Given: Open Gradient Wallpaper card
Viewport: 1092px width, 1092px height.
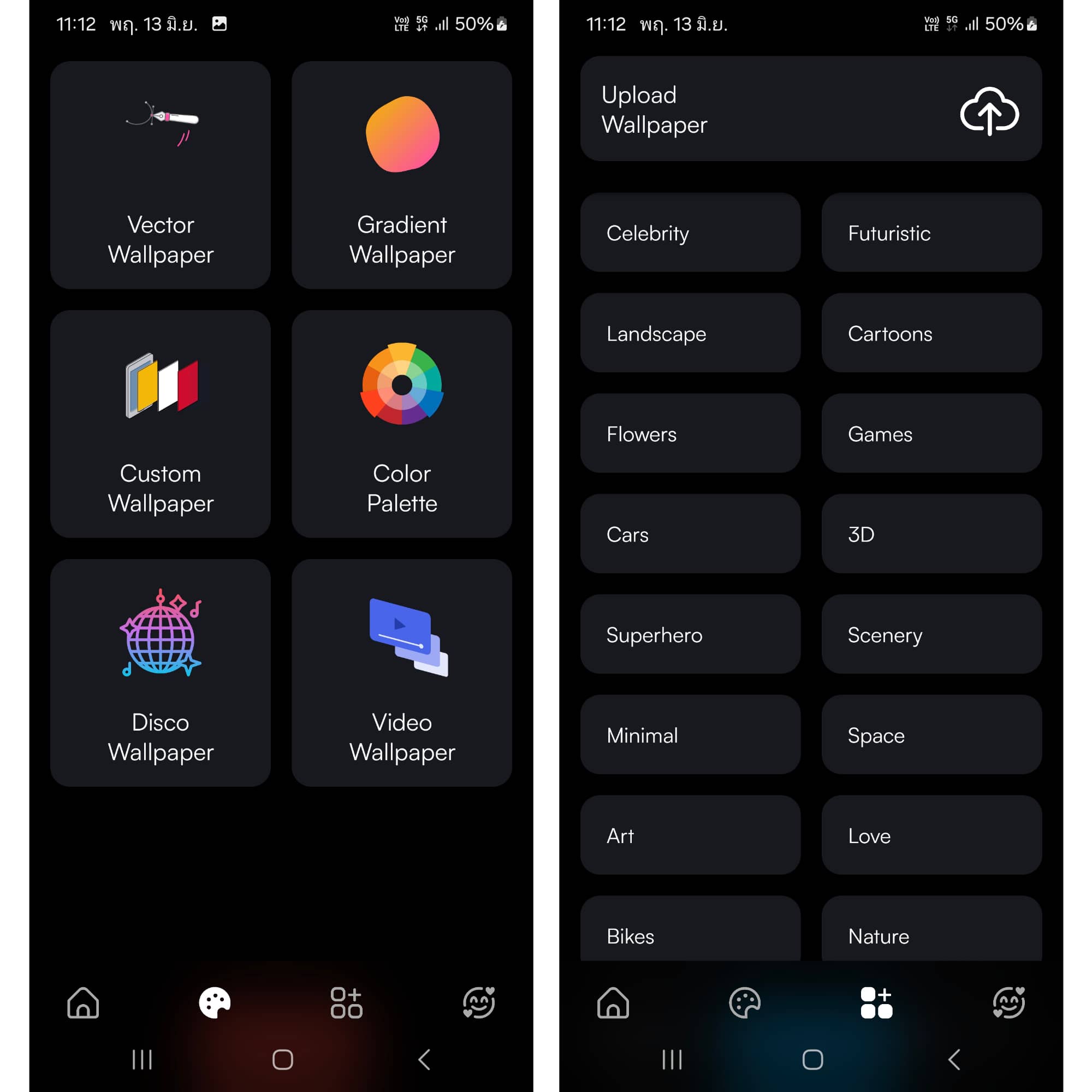Looking at the screenshot, I should [x=402, y=175].
